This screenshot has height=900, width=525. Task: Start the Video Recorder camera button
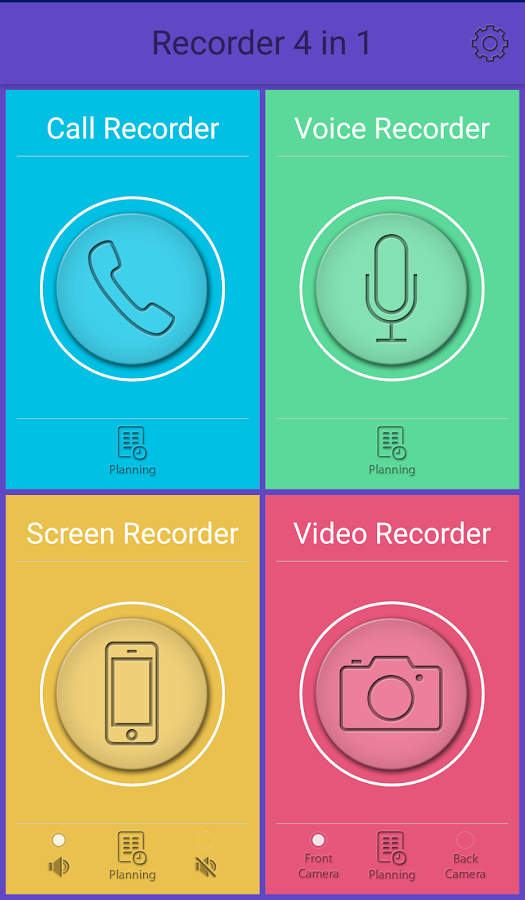click(392, 693)
